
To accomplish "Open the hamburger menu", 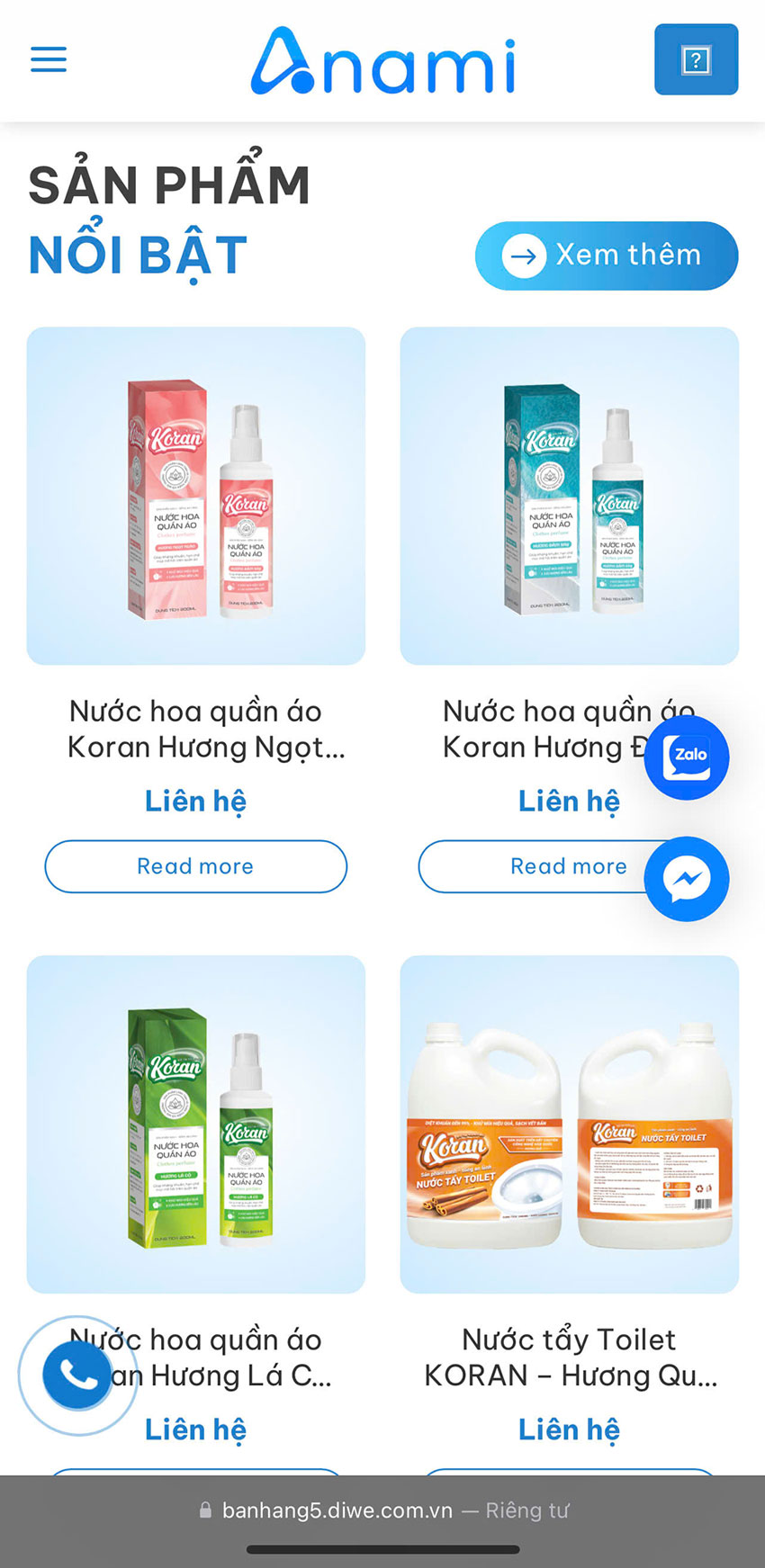I will pos(49,59).
